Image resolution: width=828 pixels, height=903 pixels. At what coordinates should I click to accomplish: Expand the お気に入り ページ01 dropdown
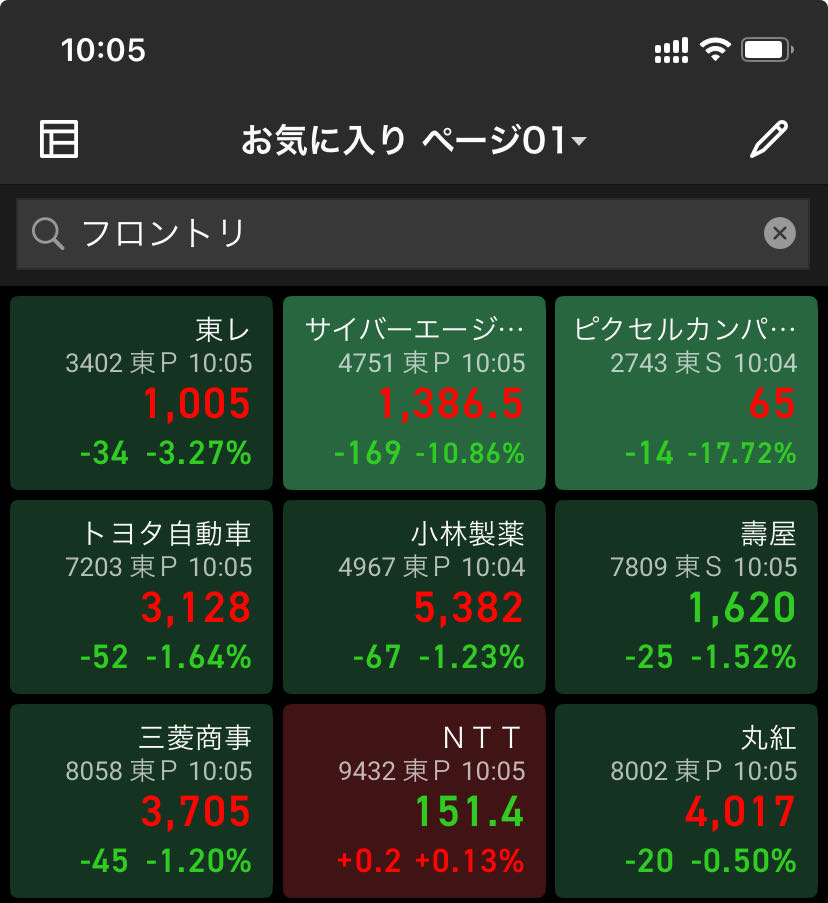pyautogui.click(x=414, y=141)
